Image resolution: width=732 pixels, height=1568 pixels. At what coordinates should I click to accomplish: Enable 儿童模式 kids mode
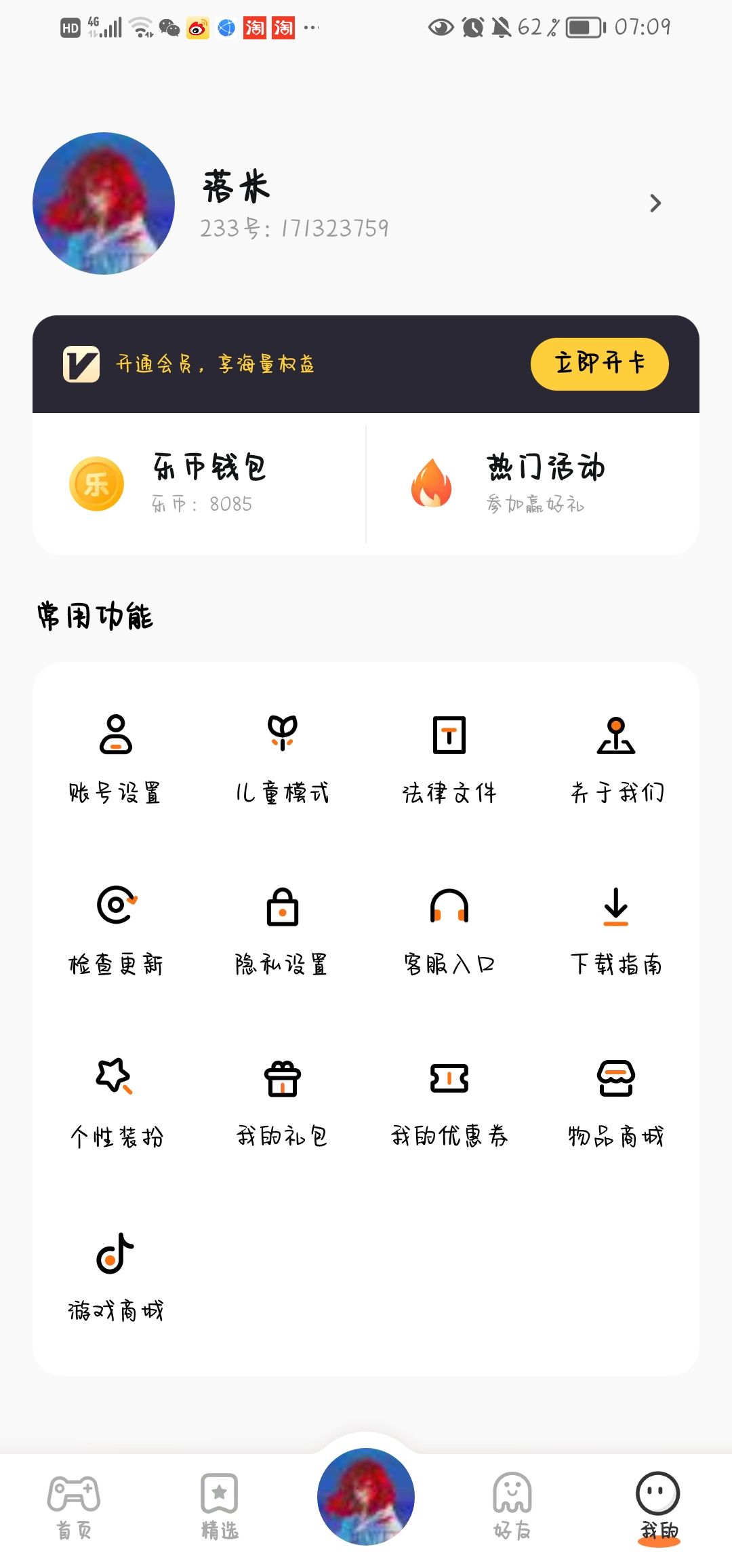click(x=282, y=758)
